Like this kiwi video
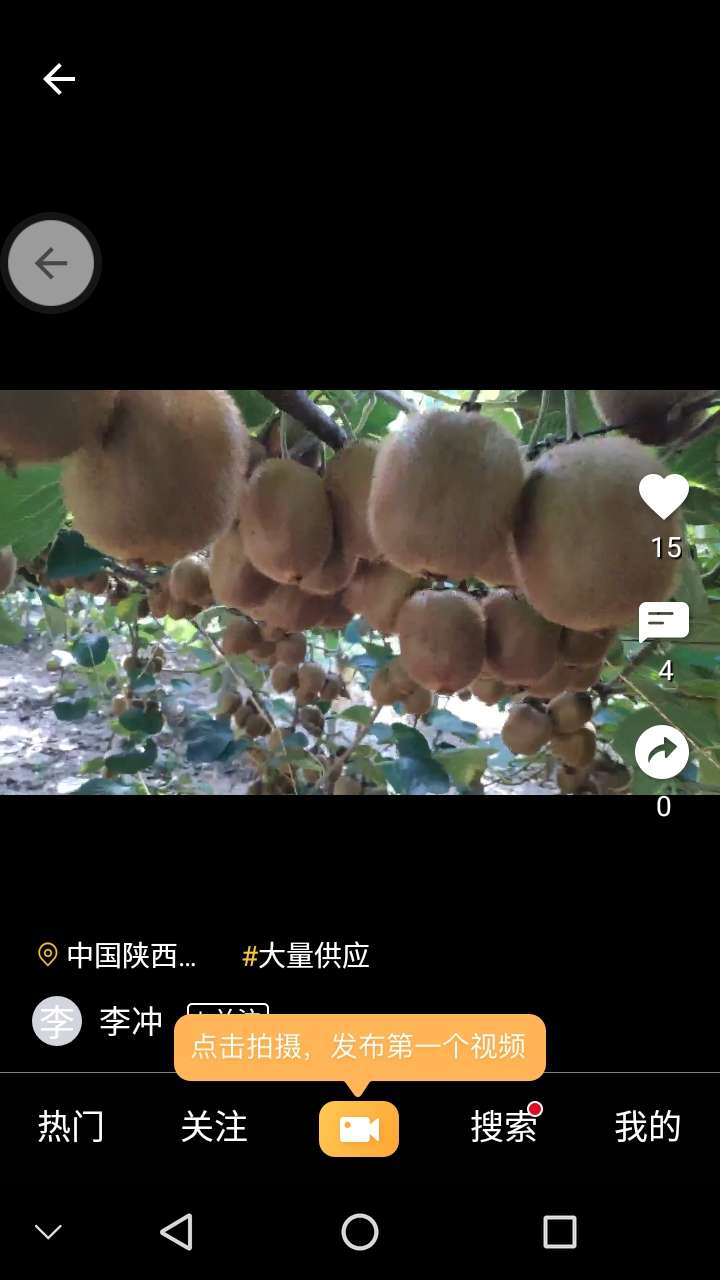Screen dimensions: 720x1280 (x=664, y=497)
